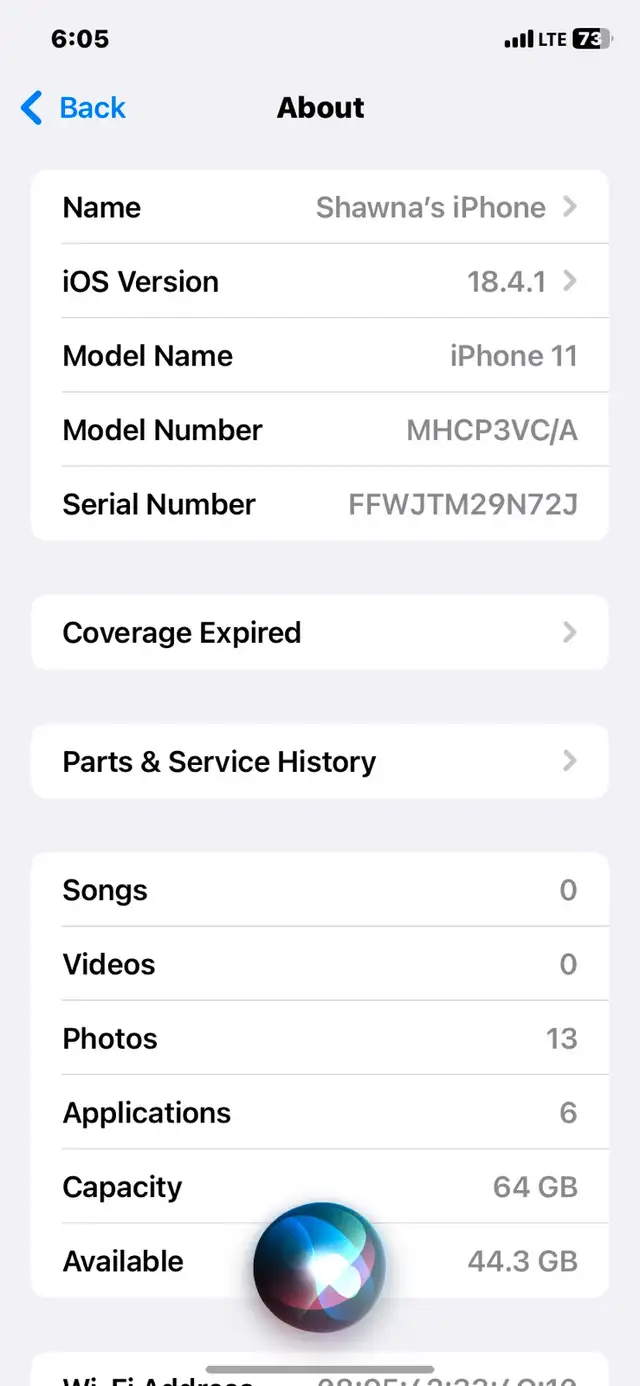Open the Coverage Expired row
The width and height of the screenshot is (640, 1386).
tap(320, 632)
